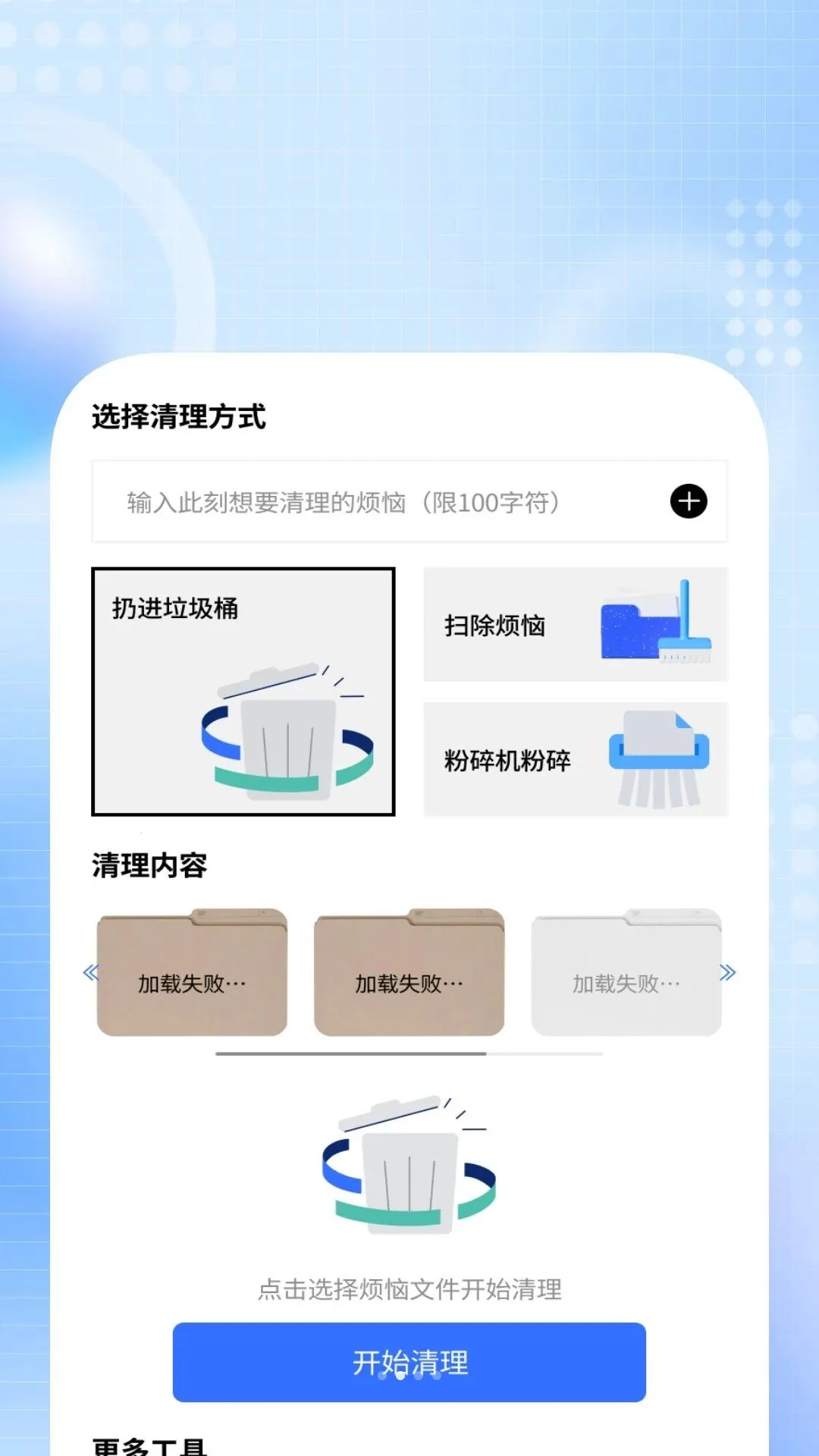Tap the right double-arrow in 清理内容
This screenshot has width=819, height=1456.
click(728, 972)
